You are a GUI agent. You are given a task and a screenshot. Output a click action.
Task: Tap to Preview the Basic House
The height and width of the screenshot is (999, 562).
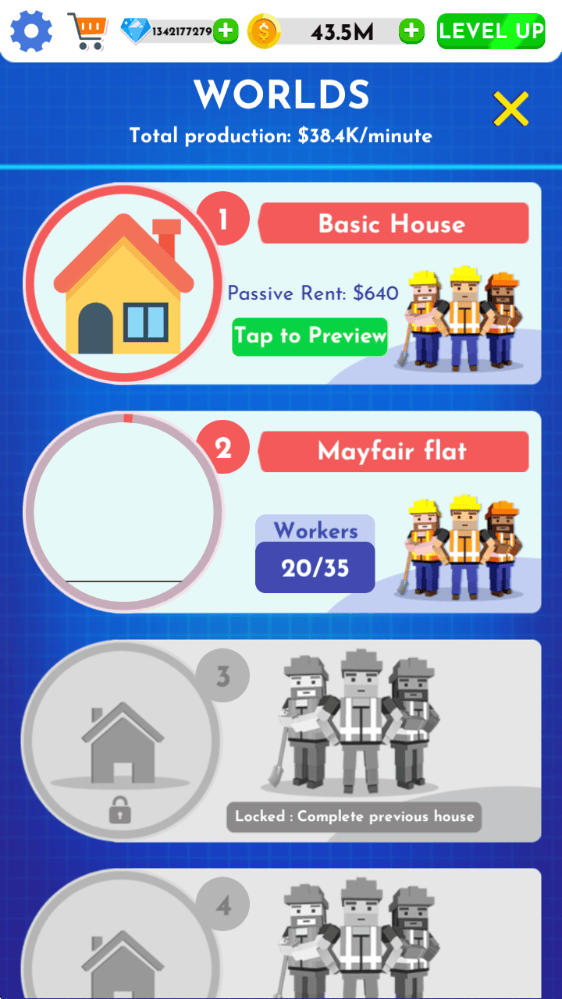pyautogui.click(x=310, y=336)
